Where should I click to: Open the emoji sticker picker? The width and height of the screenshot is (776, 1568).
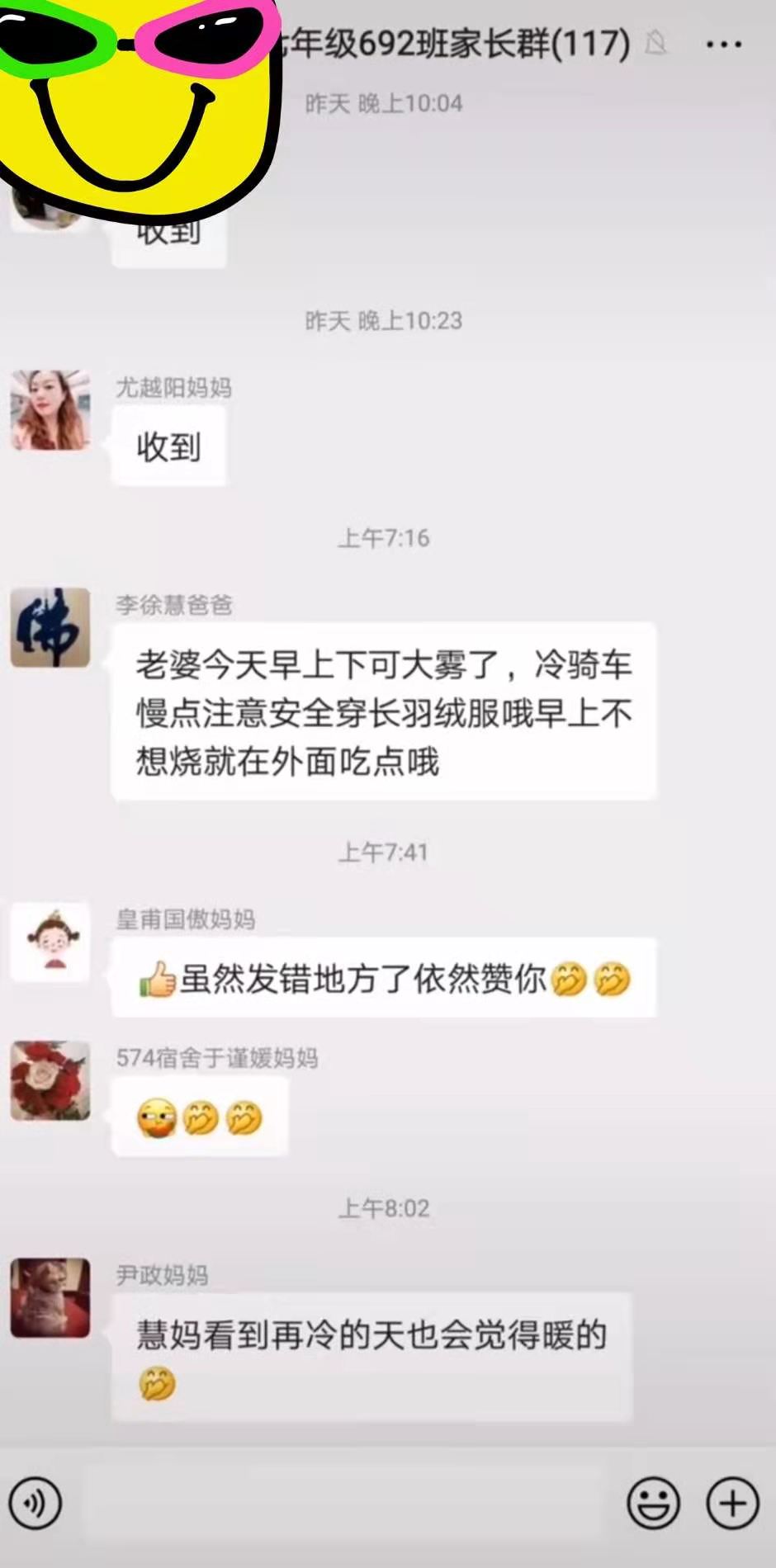coord(654,1503)
